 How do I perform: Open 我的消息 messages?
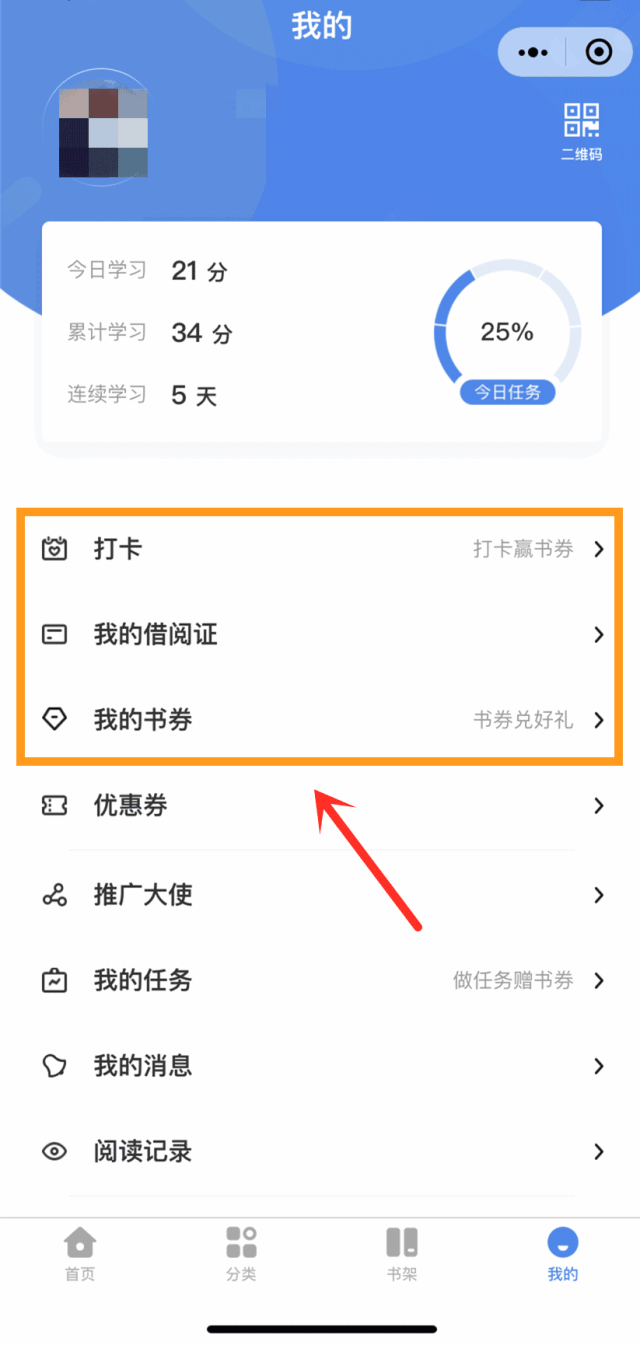320,1066
